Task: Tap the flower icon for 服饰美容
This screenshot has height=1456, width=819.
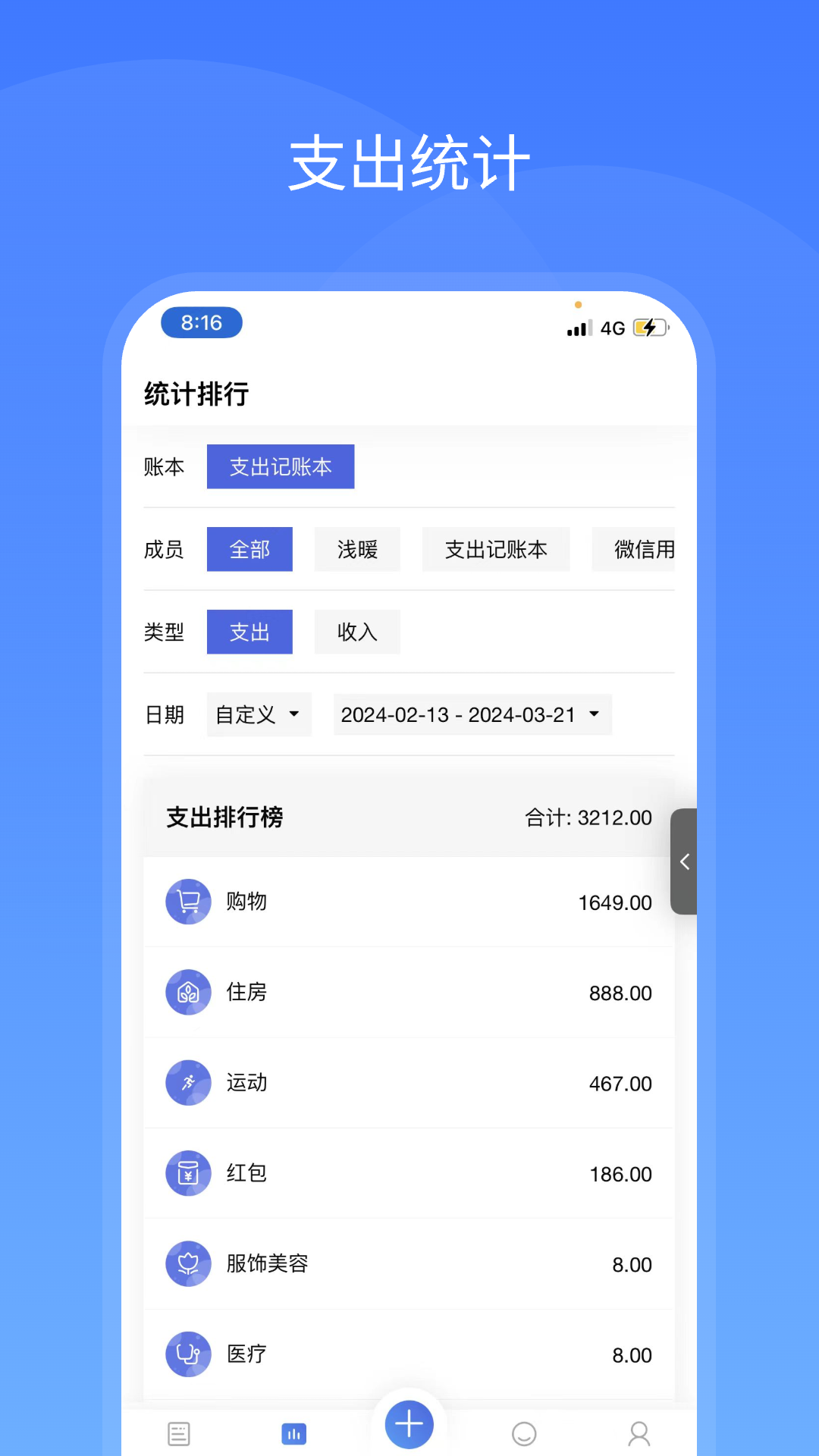Action: coord(187,1264)
